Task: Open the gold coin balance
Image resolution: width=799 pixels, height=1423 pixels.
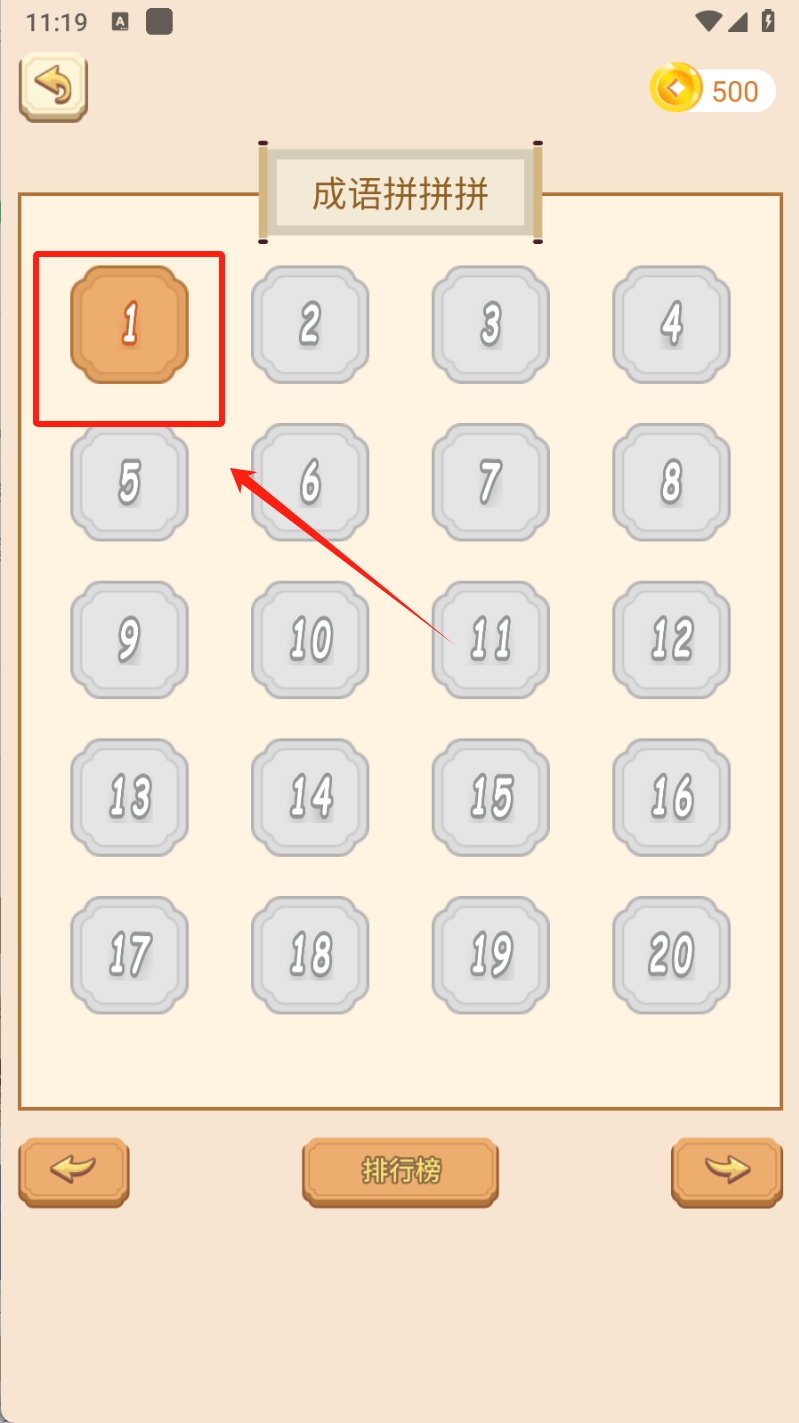Action: pyautogui.click(x=712, y=91)
